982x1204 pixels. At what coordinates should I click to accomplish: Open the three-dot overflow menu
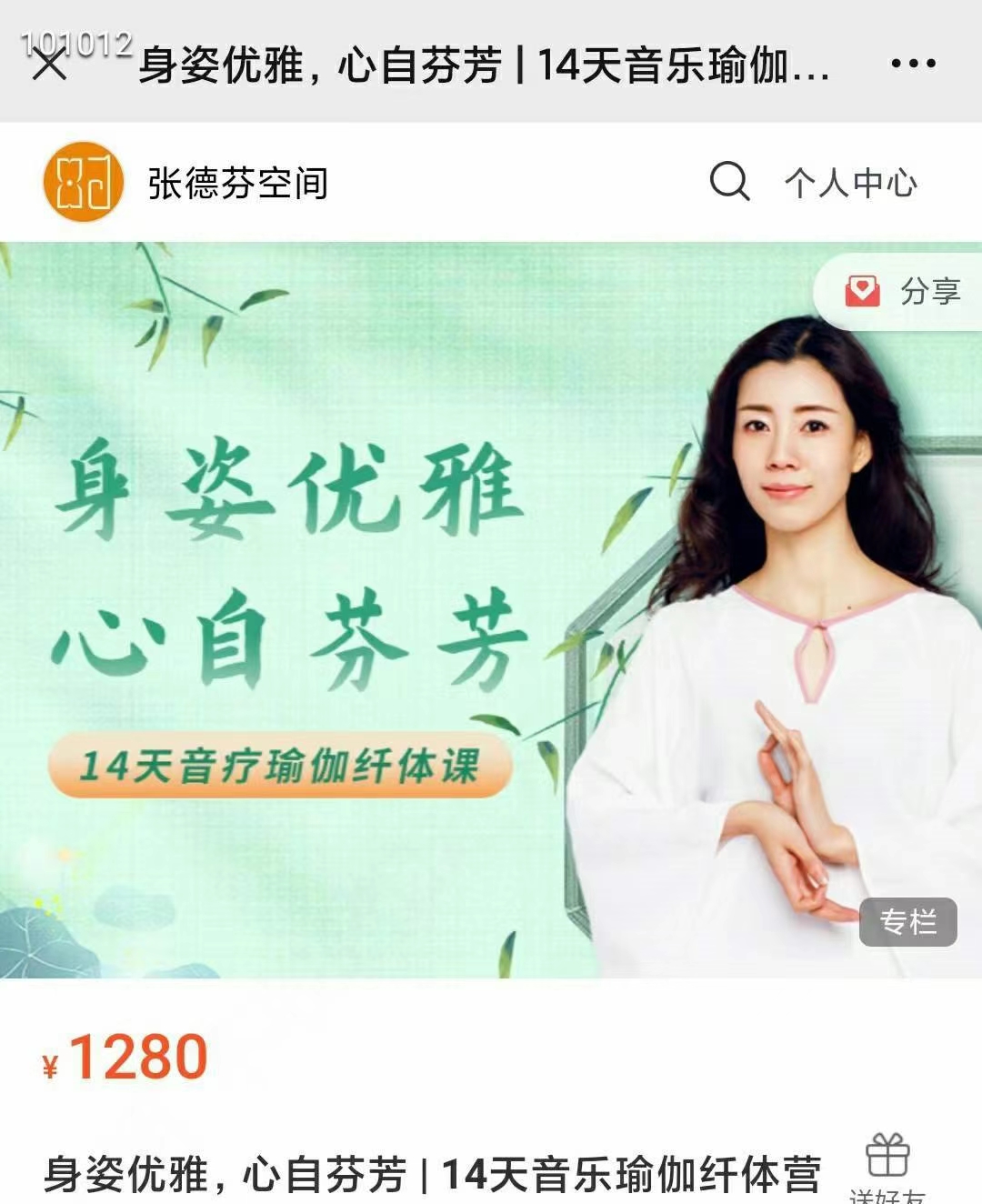coord(913,64)
